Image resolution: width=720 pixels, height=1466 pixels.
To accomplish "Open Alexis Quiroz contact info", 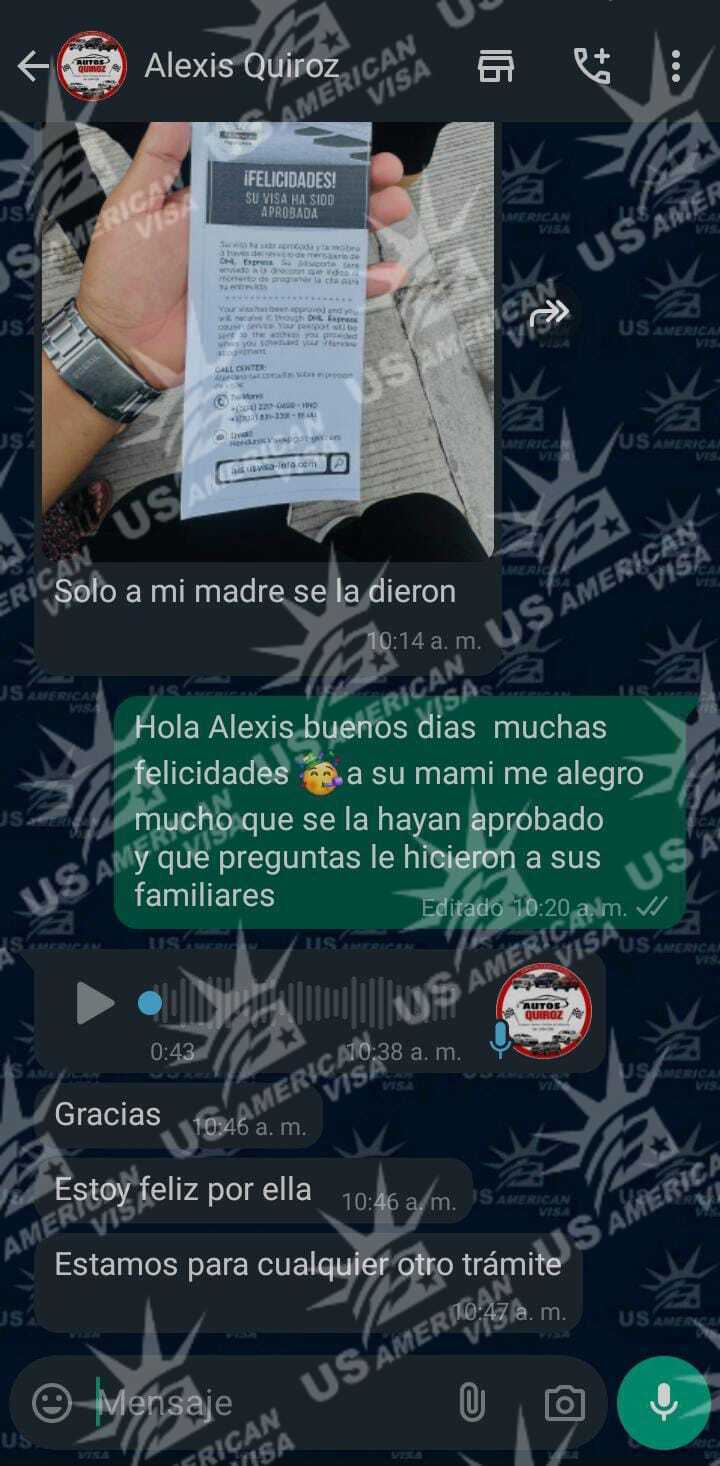I will point(241,67).
